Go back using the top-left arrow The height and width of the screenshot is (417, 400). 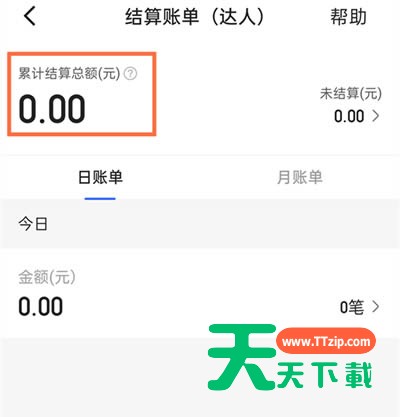tap(30, 17)
